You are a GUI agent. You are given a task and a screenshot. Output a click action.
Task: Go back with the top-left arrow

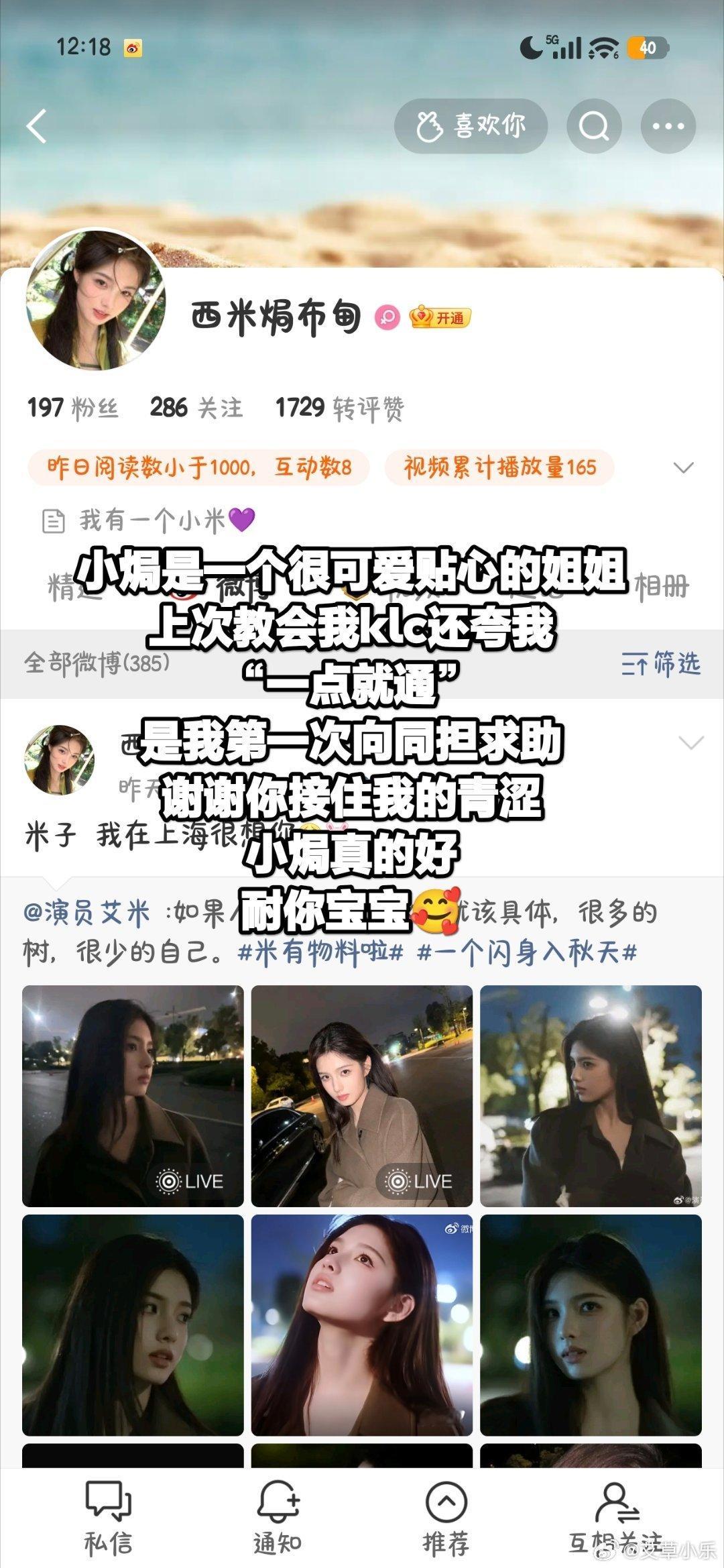[x=37, y=125]
